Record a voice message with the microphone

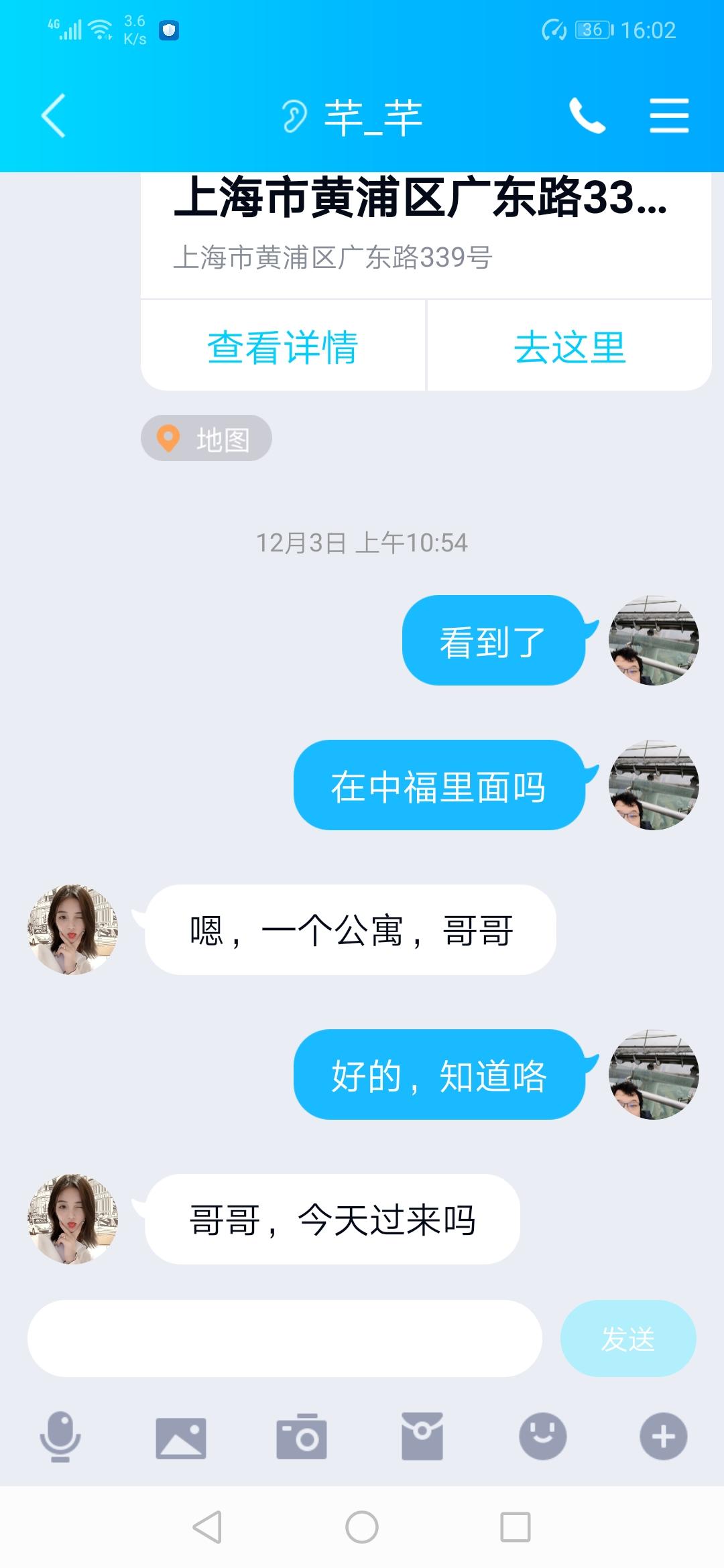pyautogui.click(x=60, y=1437)
